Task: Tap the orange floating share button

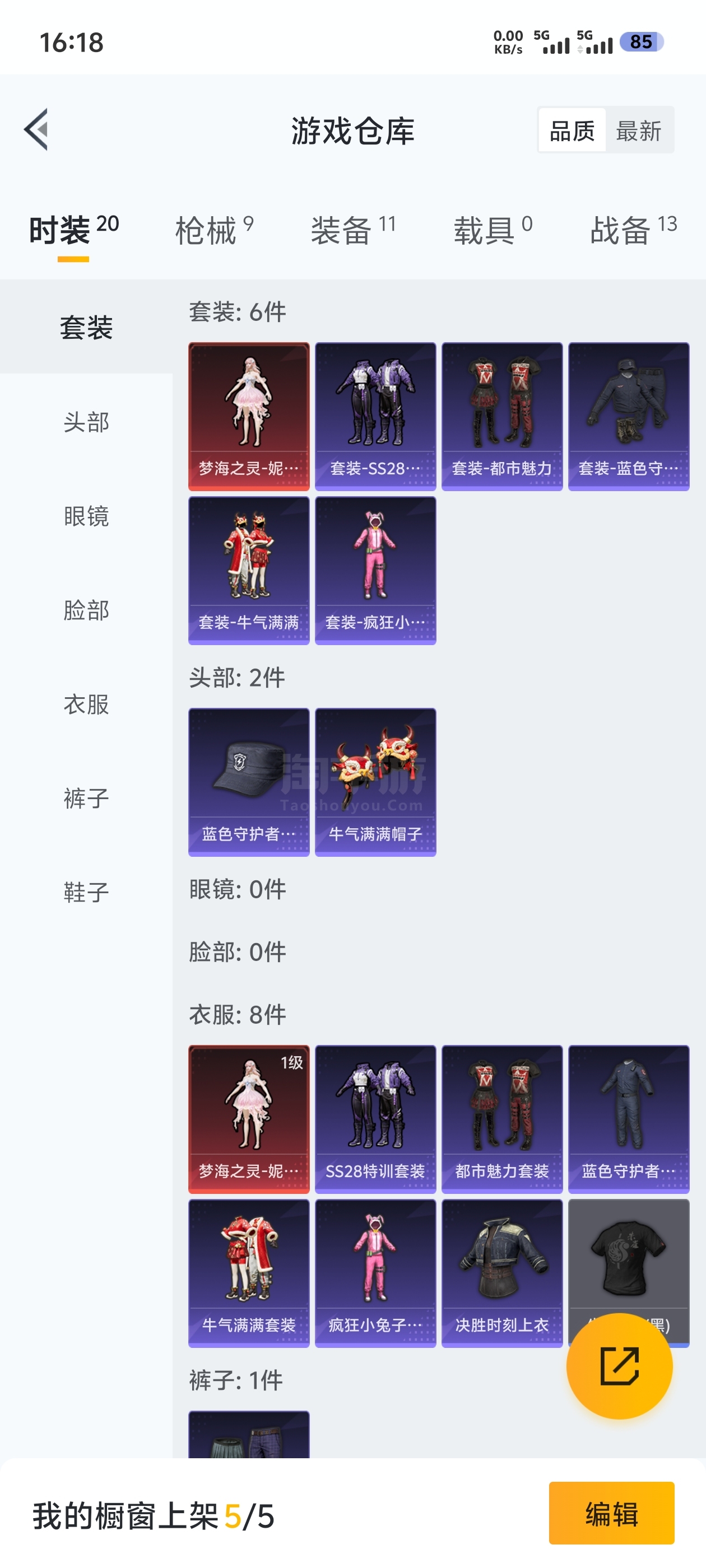Action: 620,1366
